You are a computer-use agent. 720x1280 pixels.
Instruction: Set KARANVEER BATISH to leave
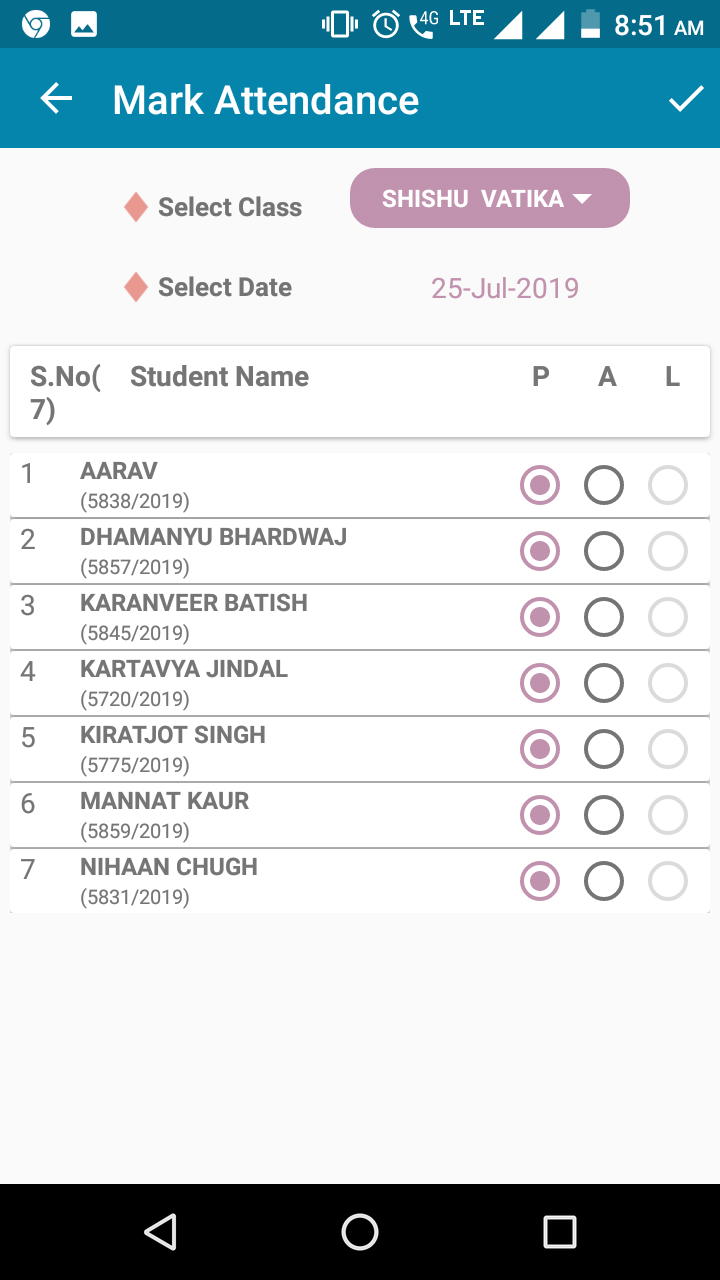668,618
